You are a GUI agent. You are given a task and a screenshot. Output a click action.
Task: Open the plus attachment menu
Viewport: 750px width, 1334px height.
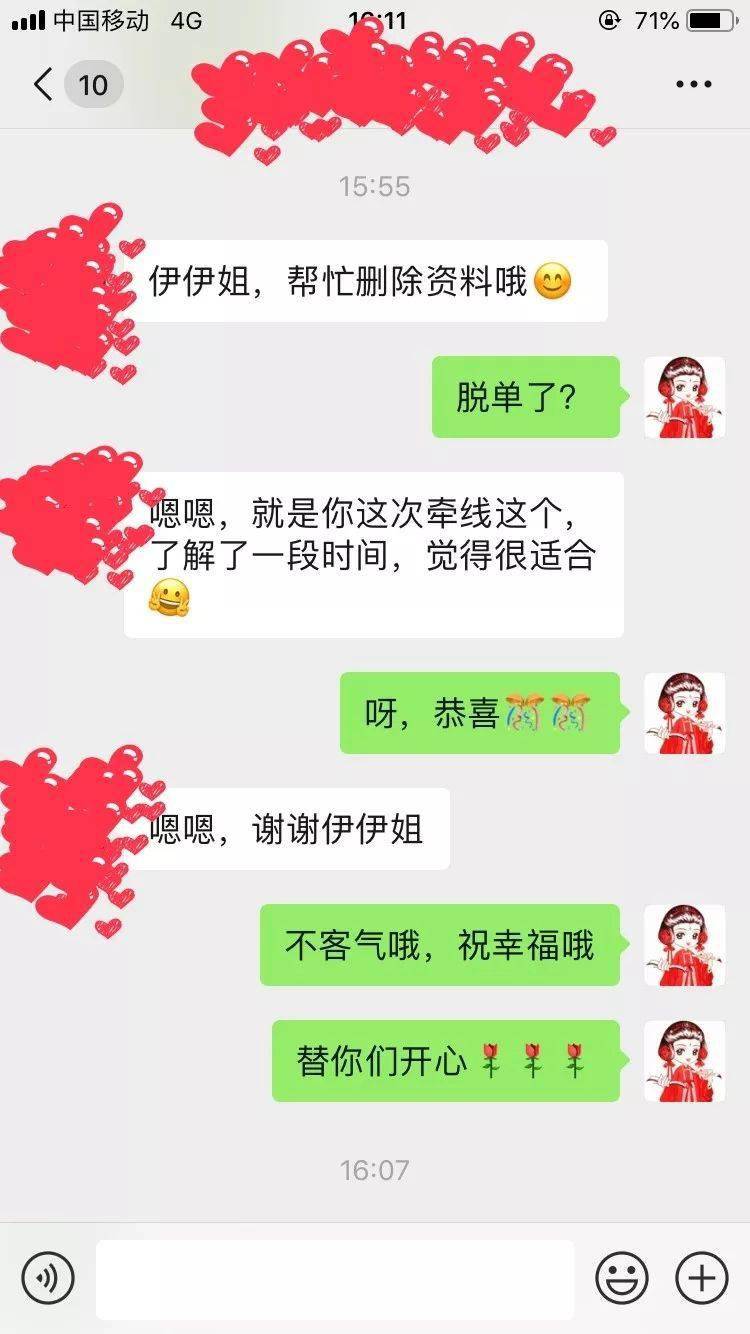click(702, 1277)
